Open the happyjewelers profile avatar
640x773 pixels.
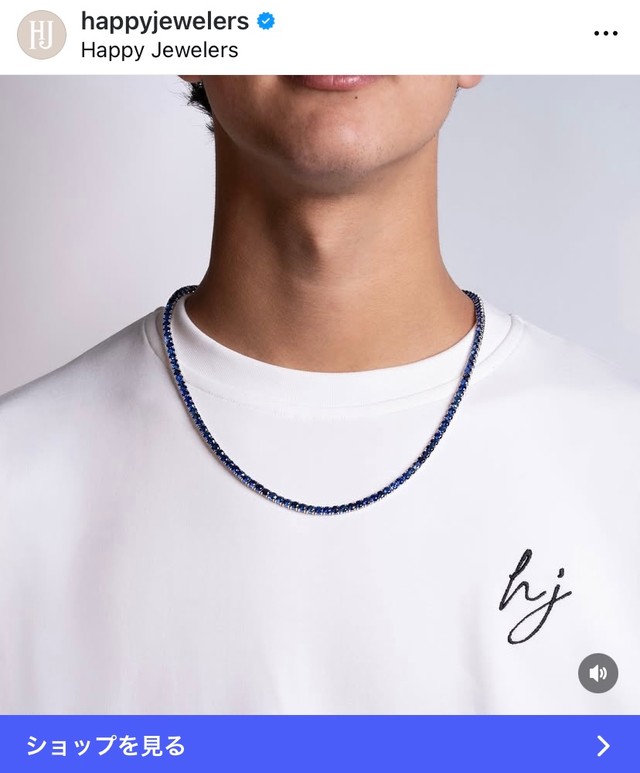(x=41, y=35)
